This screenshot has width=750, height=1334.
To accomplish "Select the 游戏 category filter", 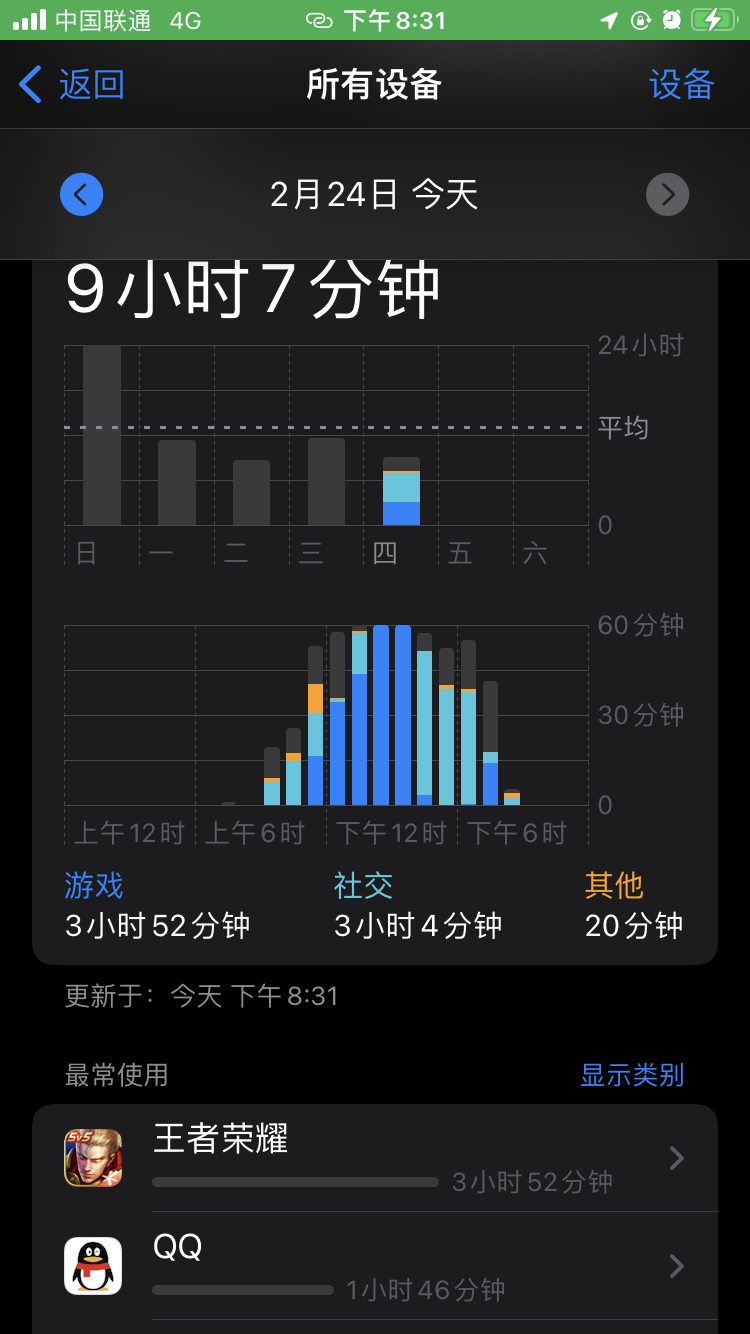I will (95, 886).
